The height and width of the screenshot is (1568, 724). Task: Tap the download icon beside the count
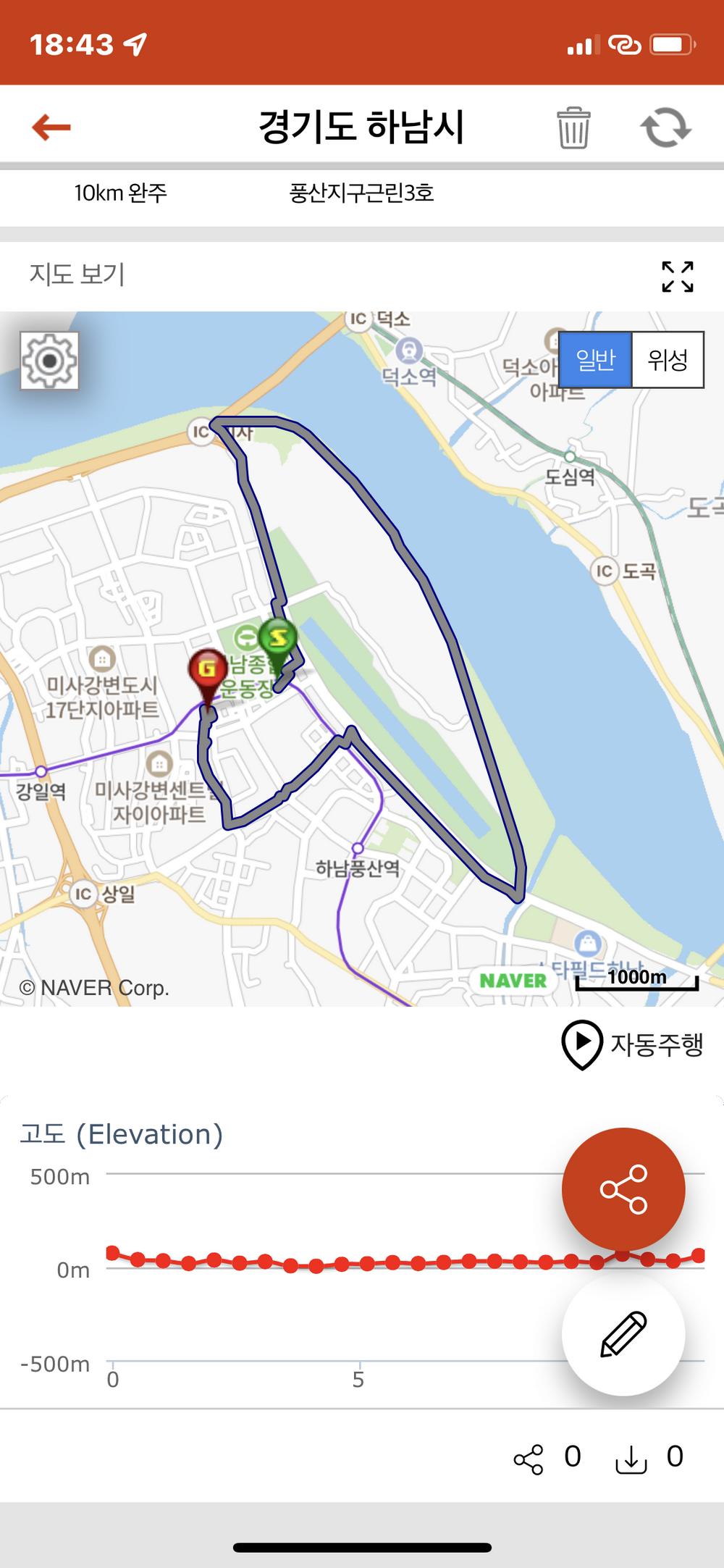631,1459
